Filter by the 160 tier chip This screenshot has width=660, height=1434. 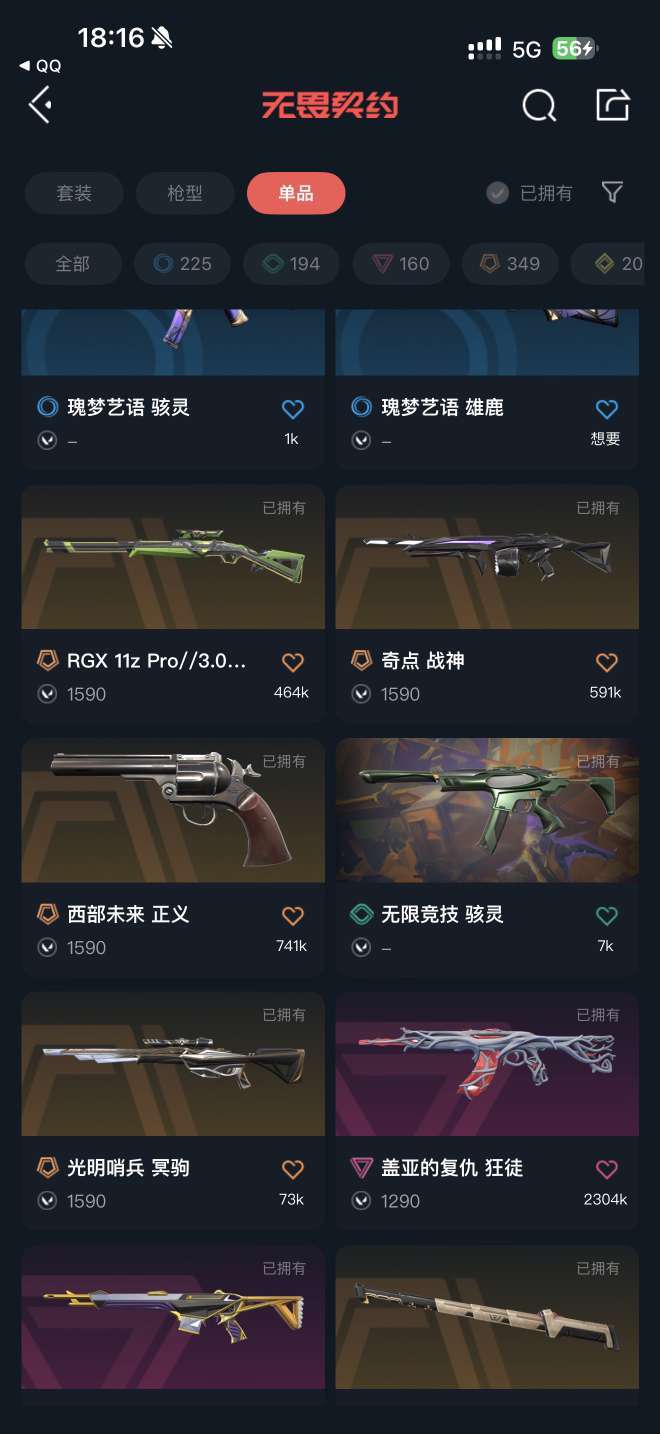[400, 264]
